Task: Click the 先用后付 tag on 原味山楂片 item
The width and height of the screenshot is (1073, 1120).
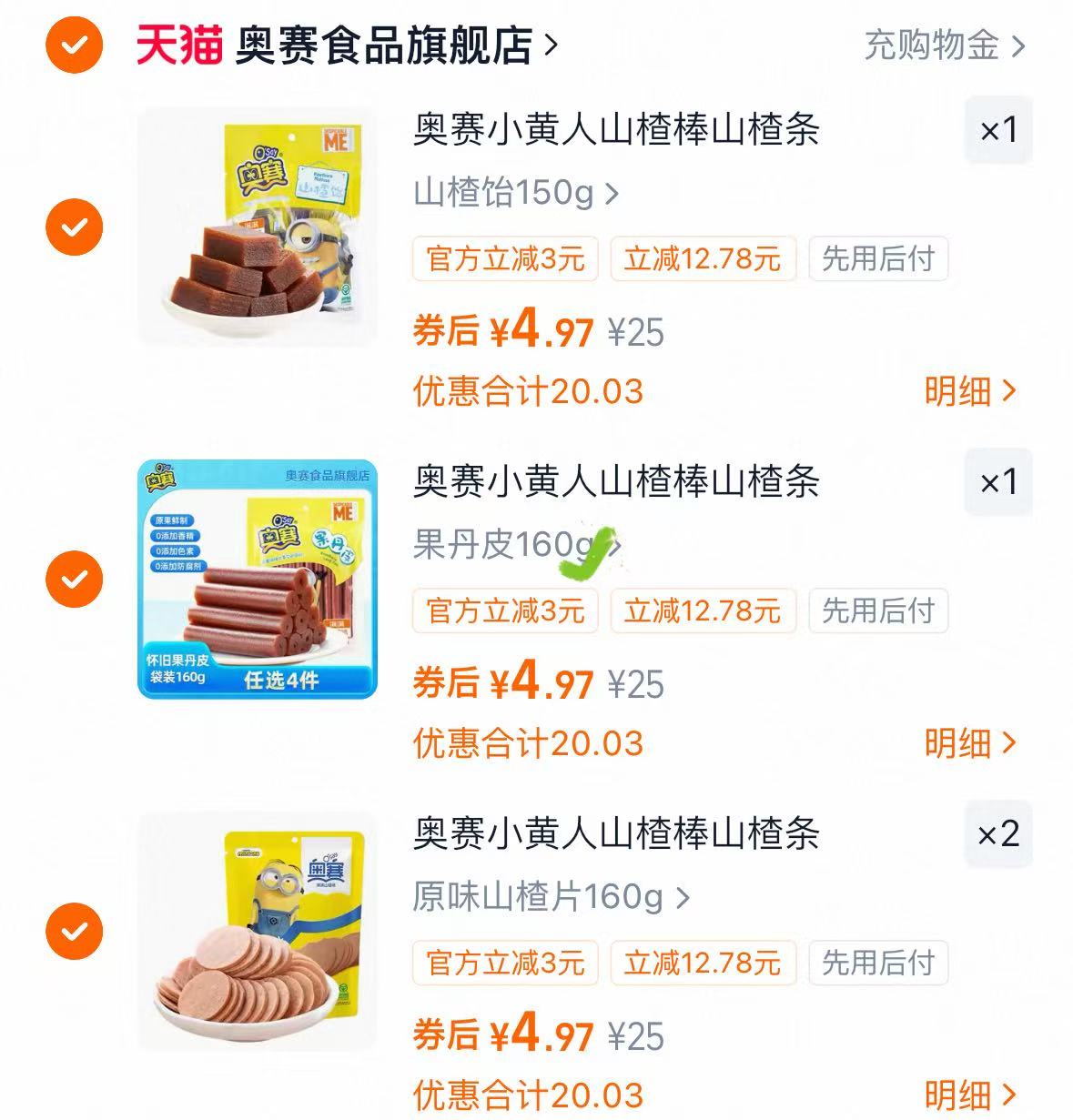Action: click(x=876, y=962)
